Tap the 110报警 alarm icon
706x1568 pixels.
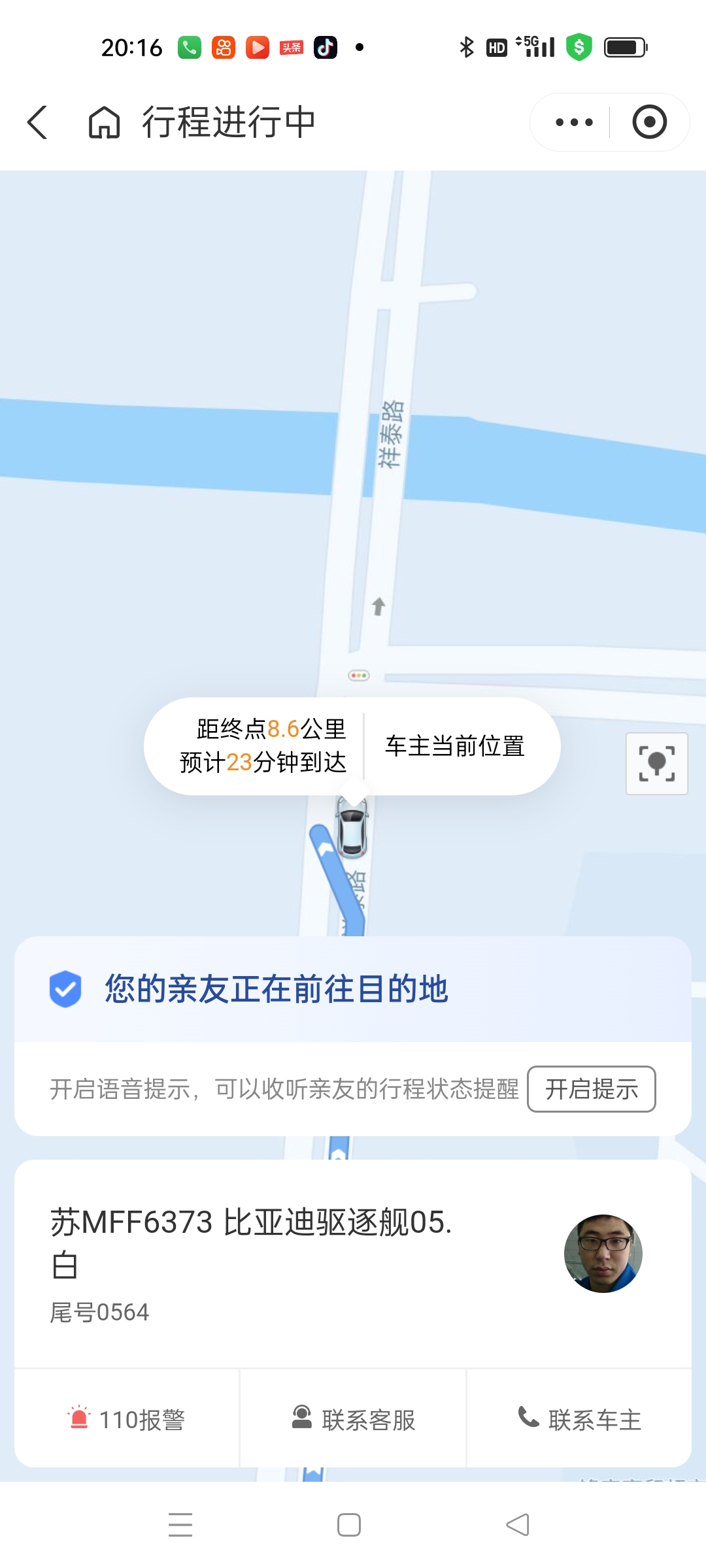[80, 1416]
